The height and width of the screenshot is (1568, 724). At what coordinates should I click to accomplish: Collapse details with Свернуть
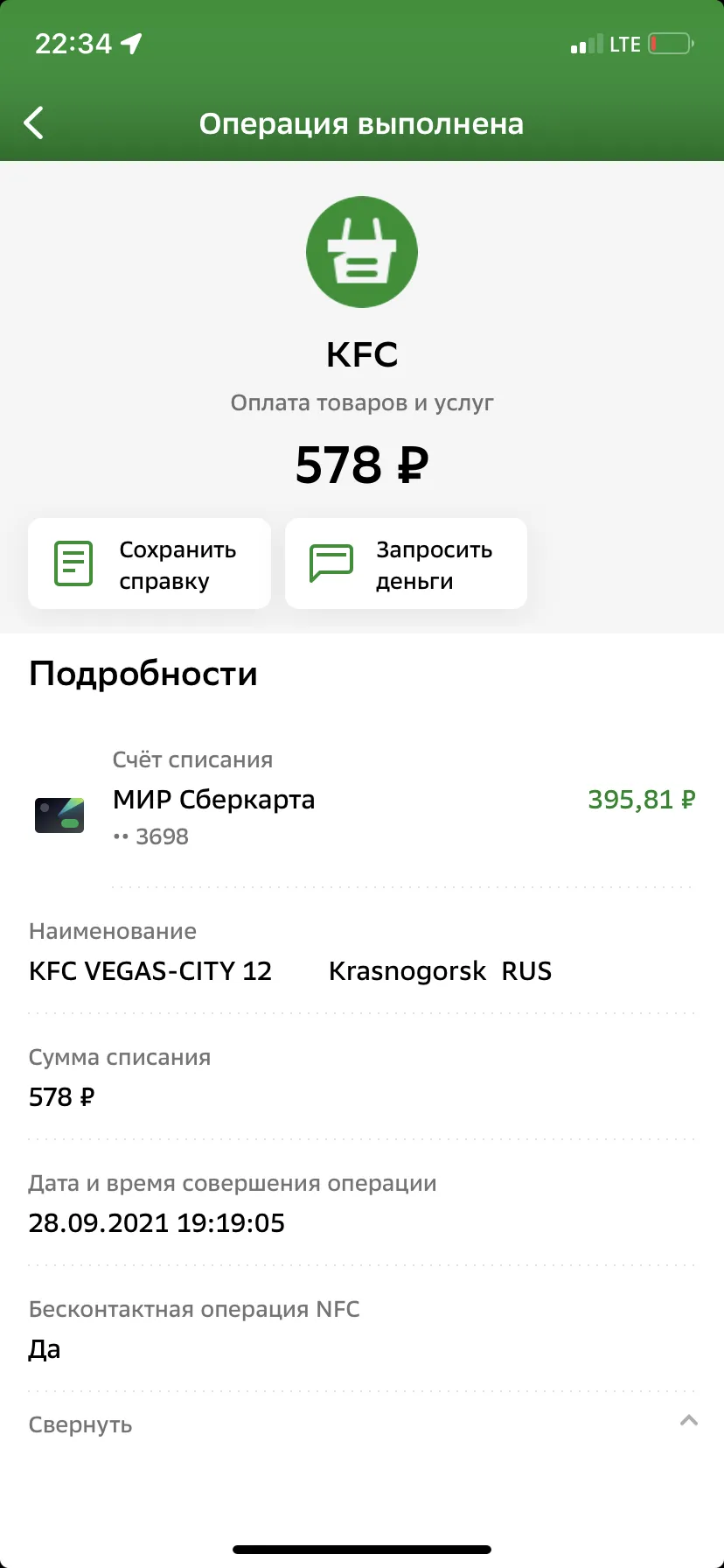[x=362, y=1424]
